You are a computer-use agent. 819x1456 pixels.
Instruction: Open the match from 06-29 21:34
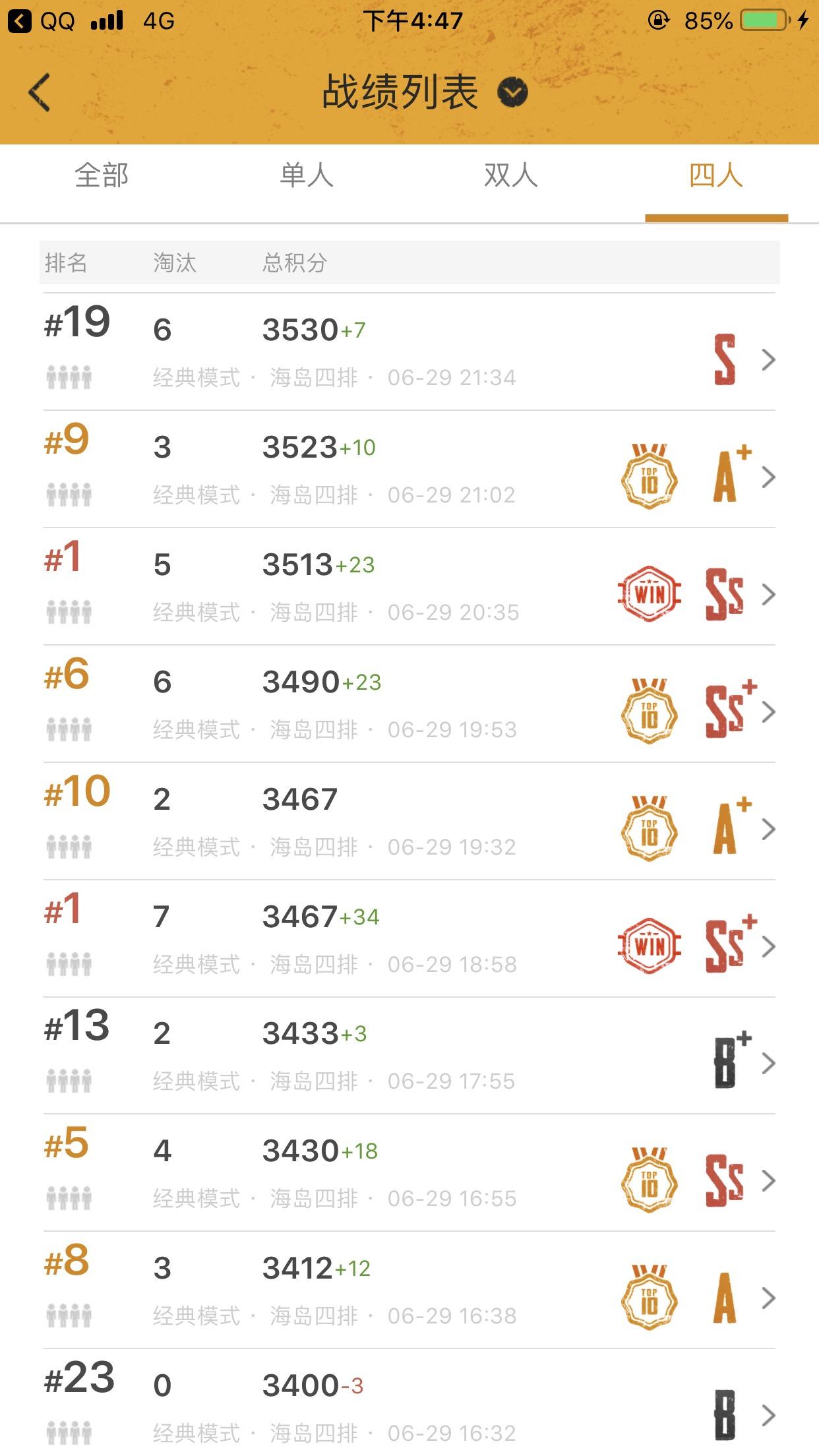click(x=409, y=352)
